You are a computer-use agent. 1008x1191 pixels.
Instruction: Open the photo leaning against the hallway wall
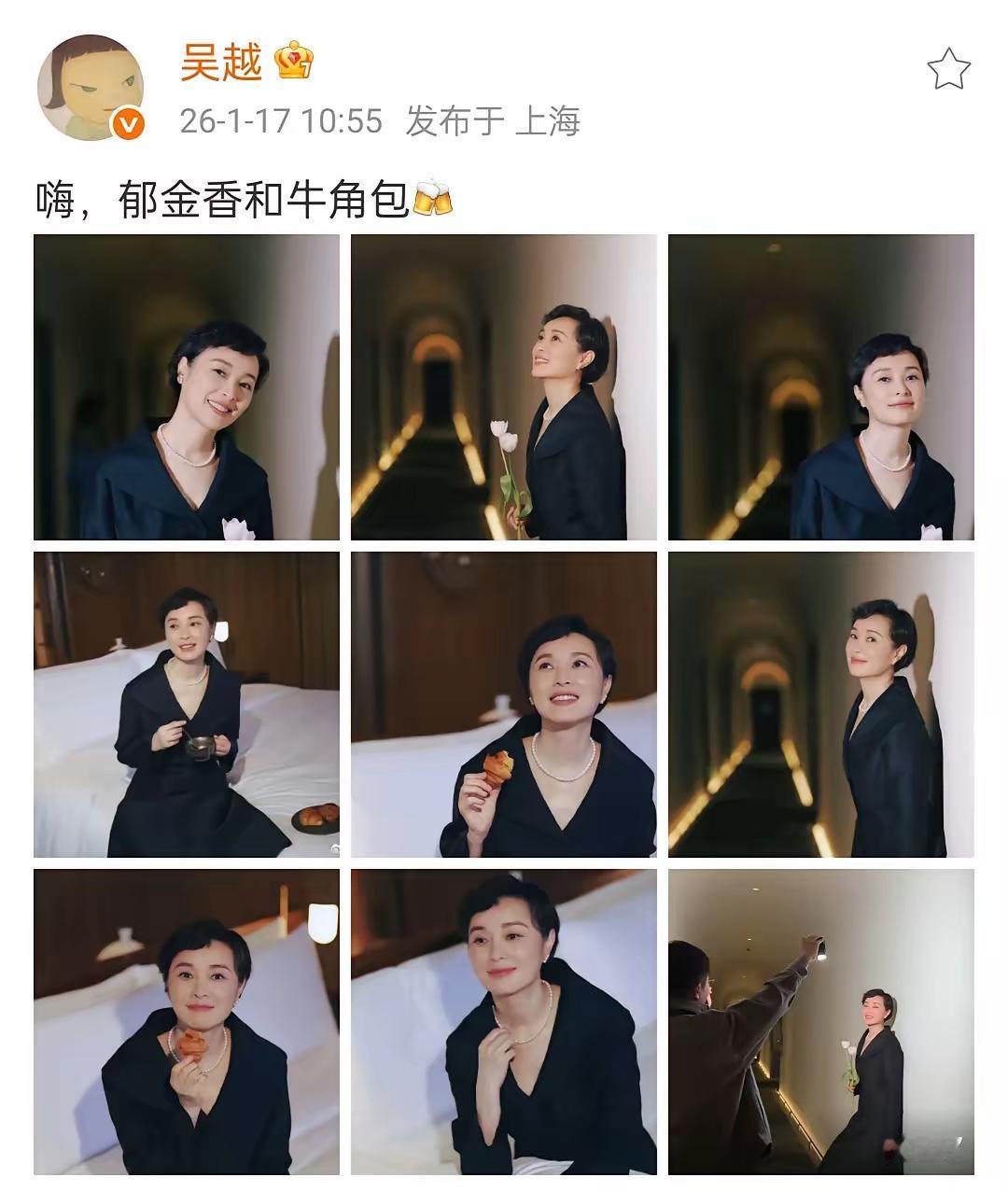click(x=820, y=705)
